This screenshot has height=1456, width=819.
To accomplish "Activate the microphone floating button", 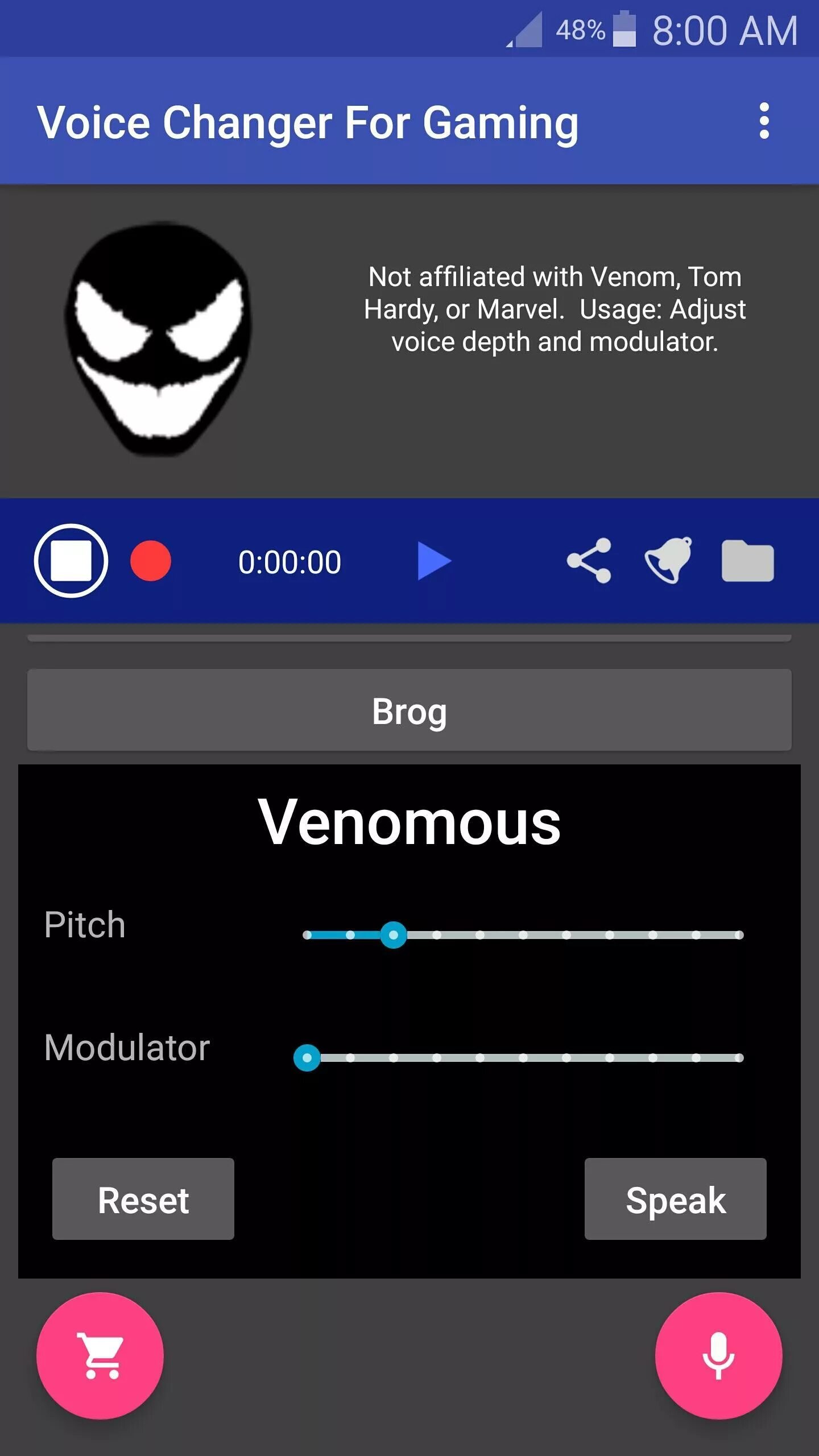I will pos(719,1356).
